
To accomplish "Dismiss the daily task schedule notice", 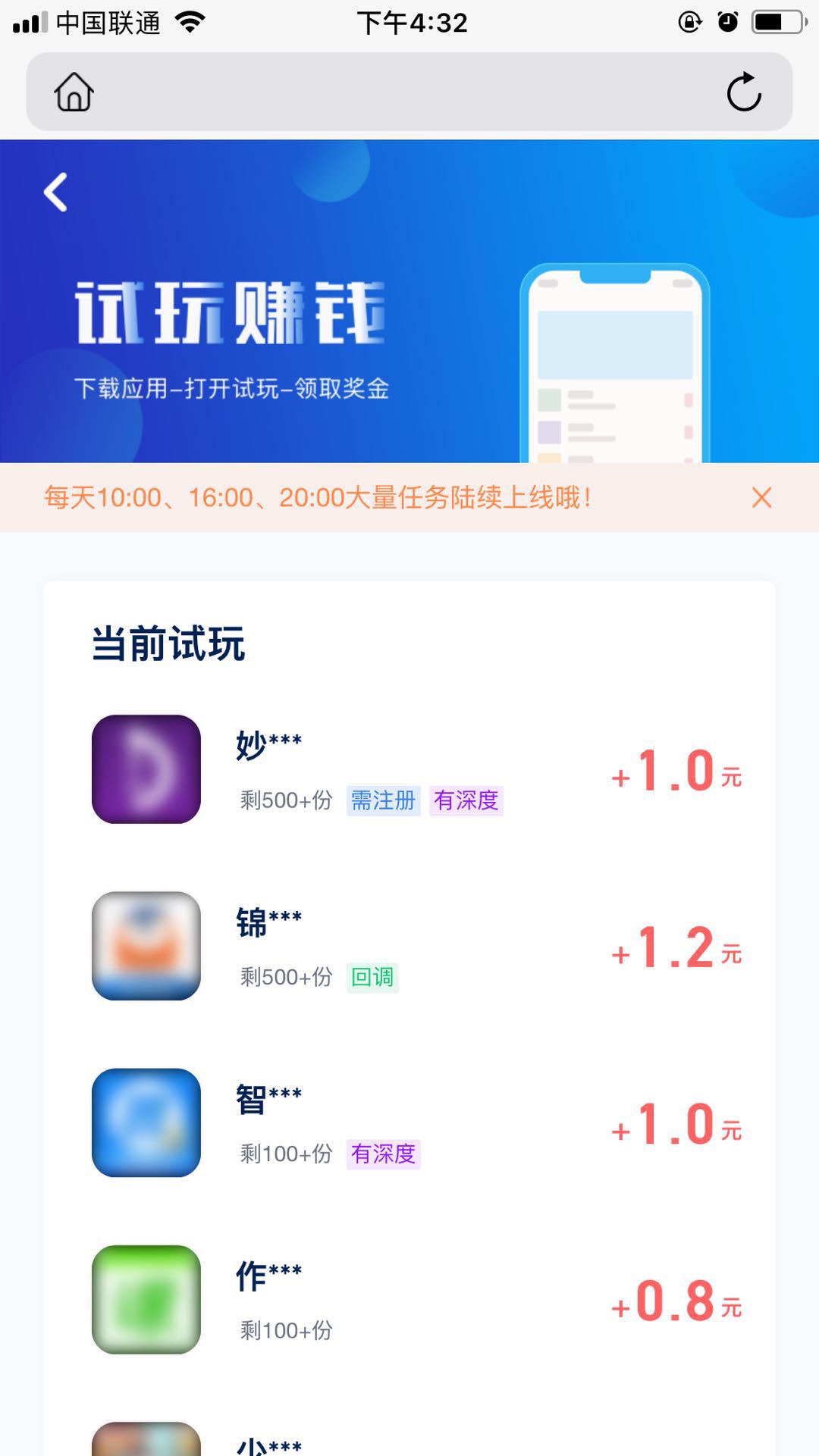I will tap(761, 497).
